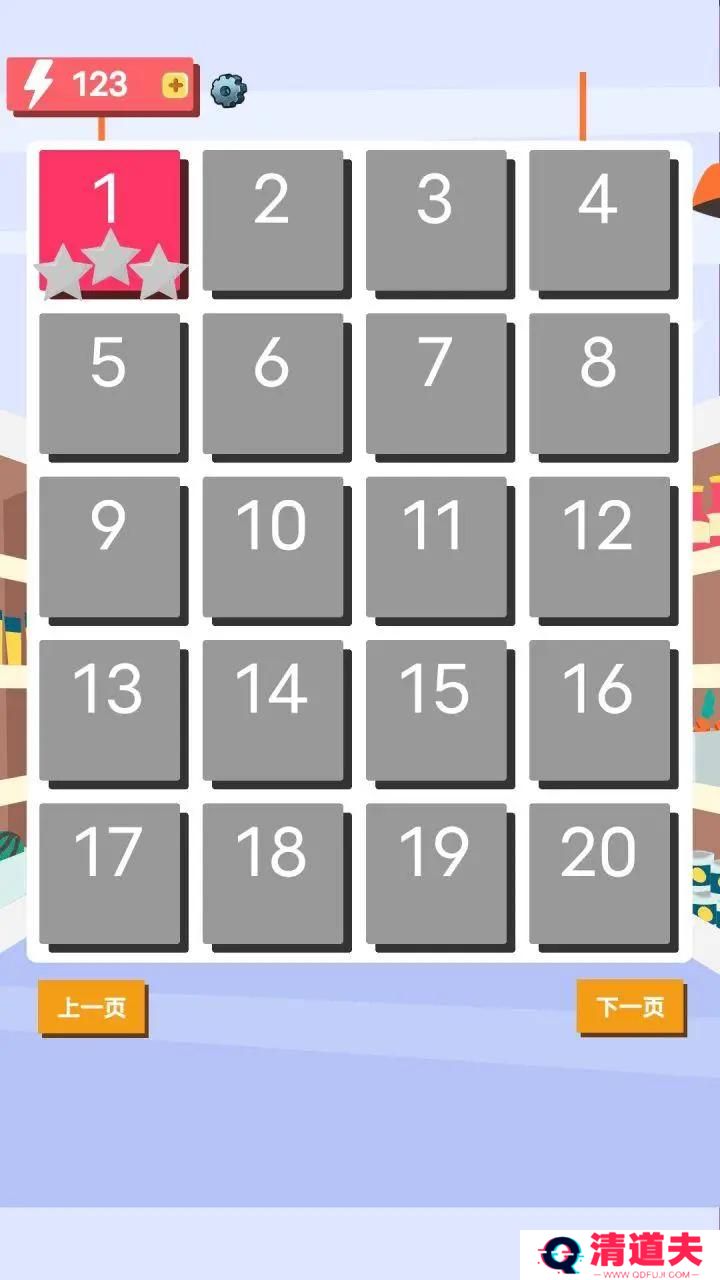Open level 3
The image size is (720, 1280).
435,220
